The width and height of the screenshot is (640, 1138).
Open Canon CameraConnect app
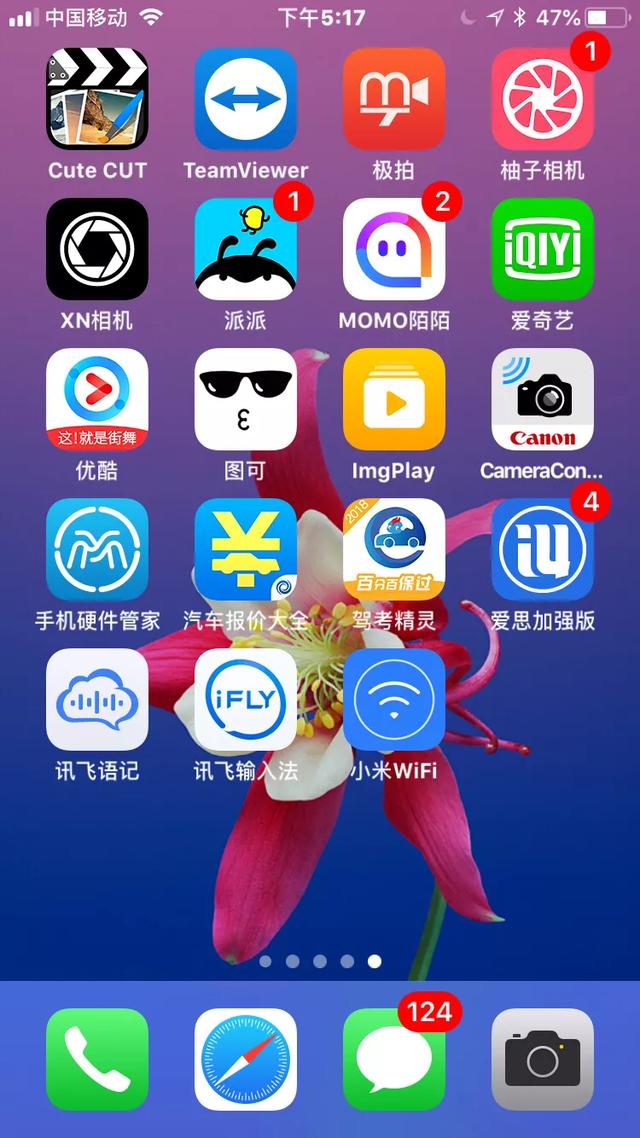tap(542, 399)
